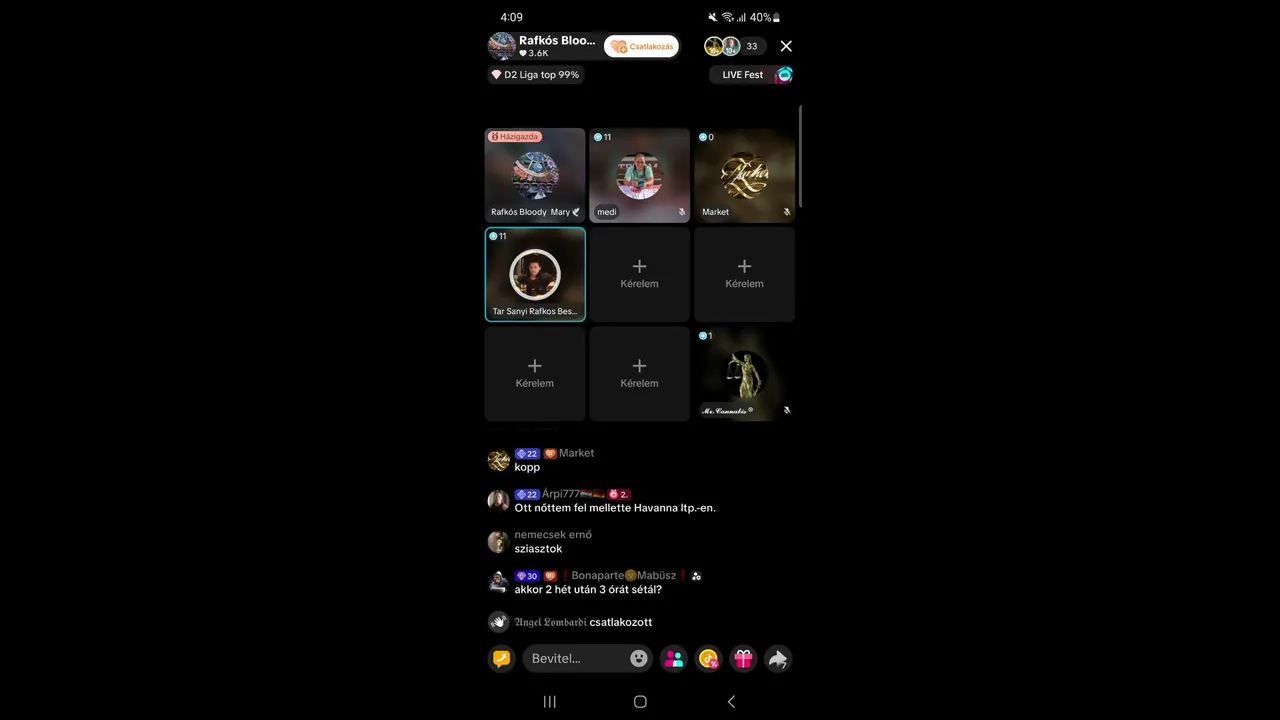Open the viewer list showing 33
1280x720 pixels.
pyautogui.click(x=751, y=46)
